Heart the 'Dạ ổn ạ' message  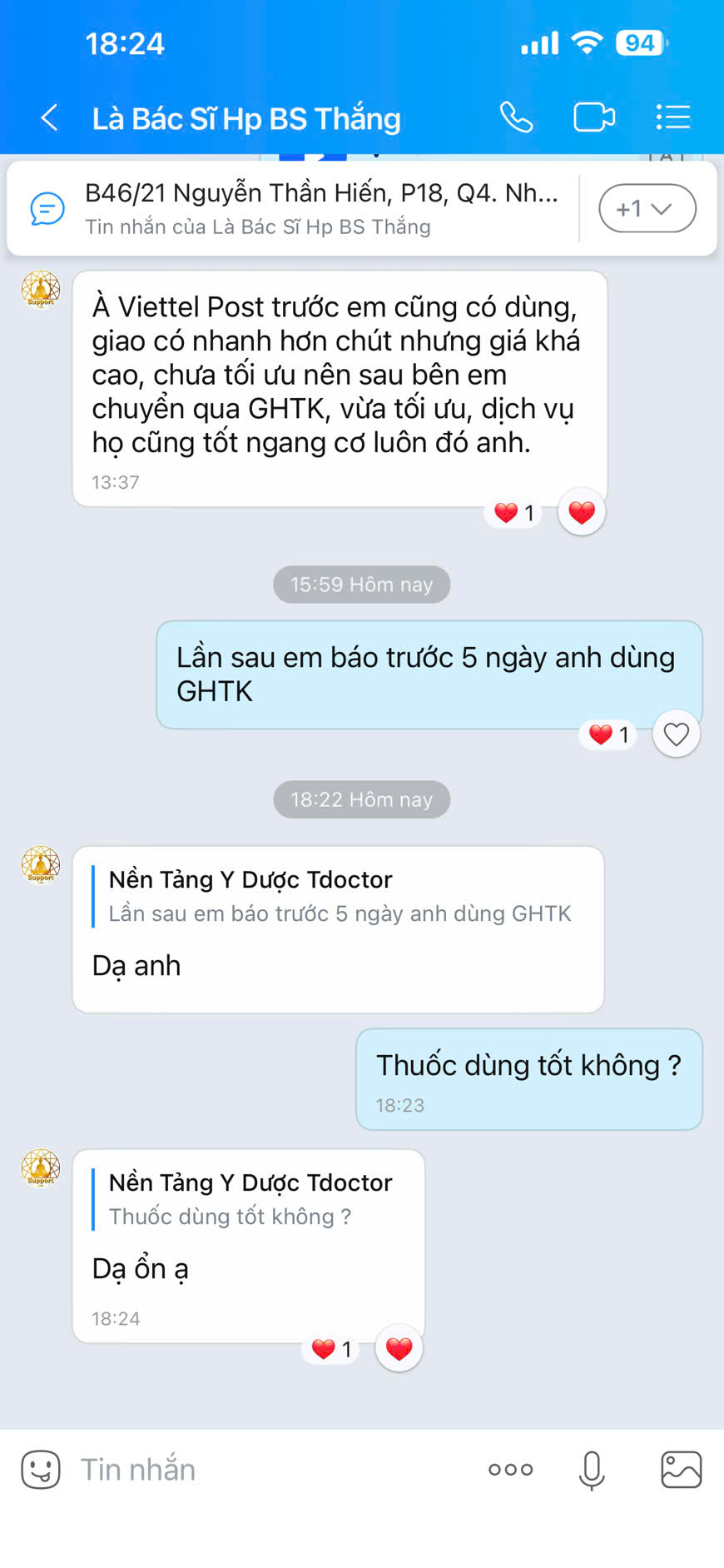coord(399,1348)
